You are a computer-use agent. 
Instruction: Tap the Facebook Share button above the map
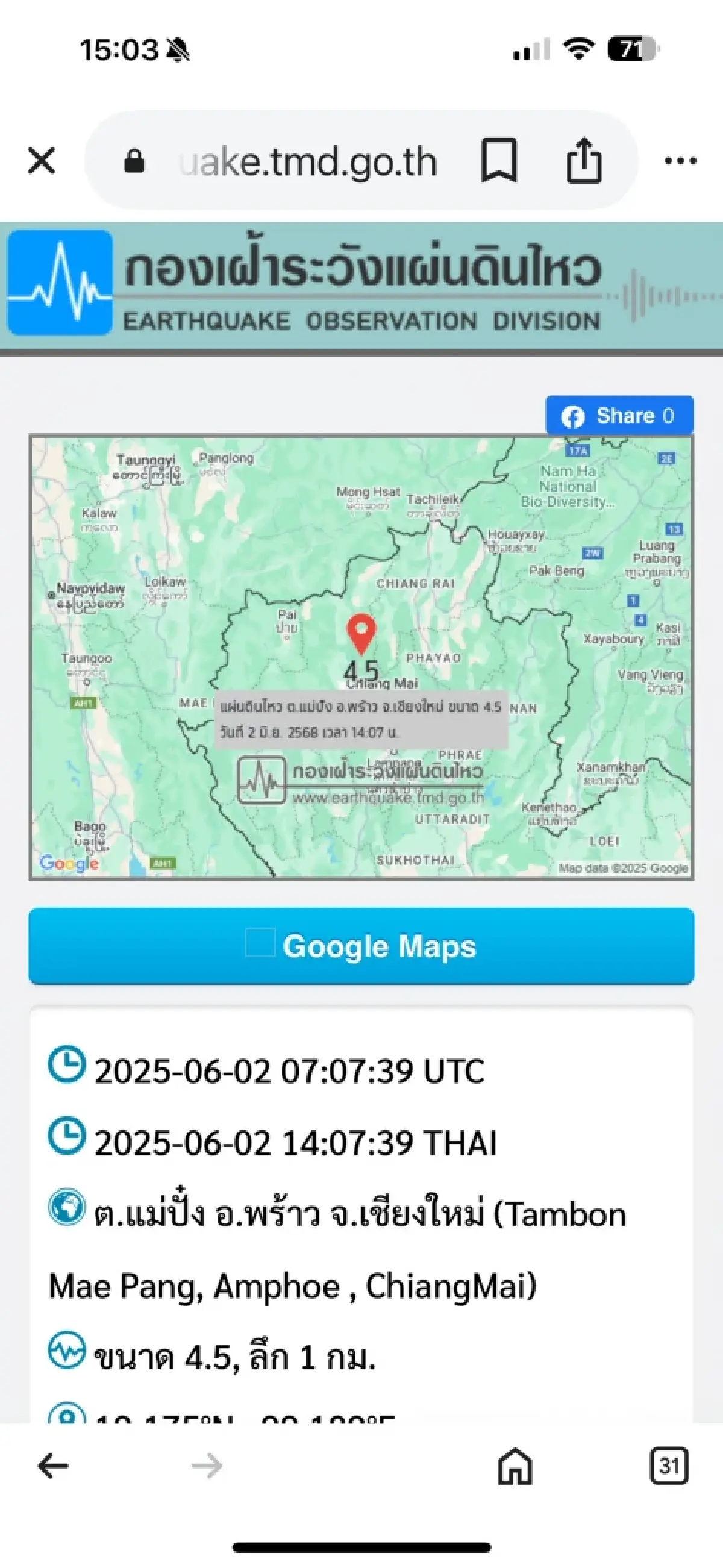coord(621,416)
